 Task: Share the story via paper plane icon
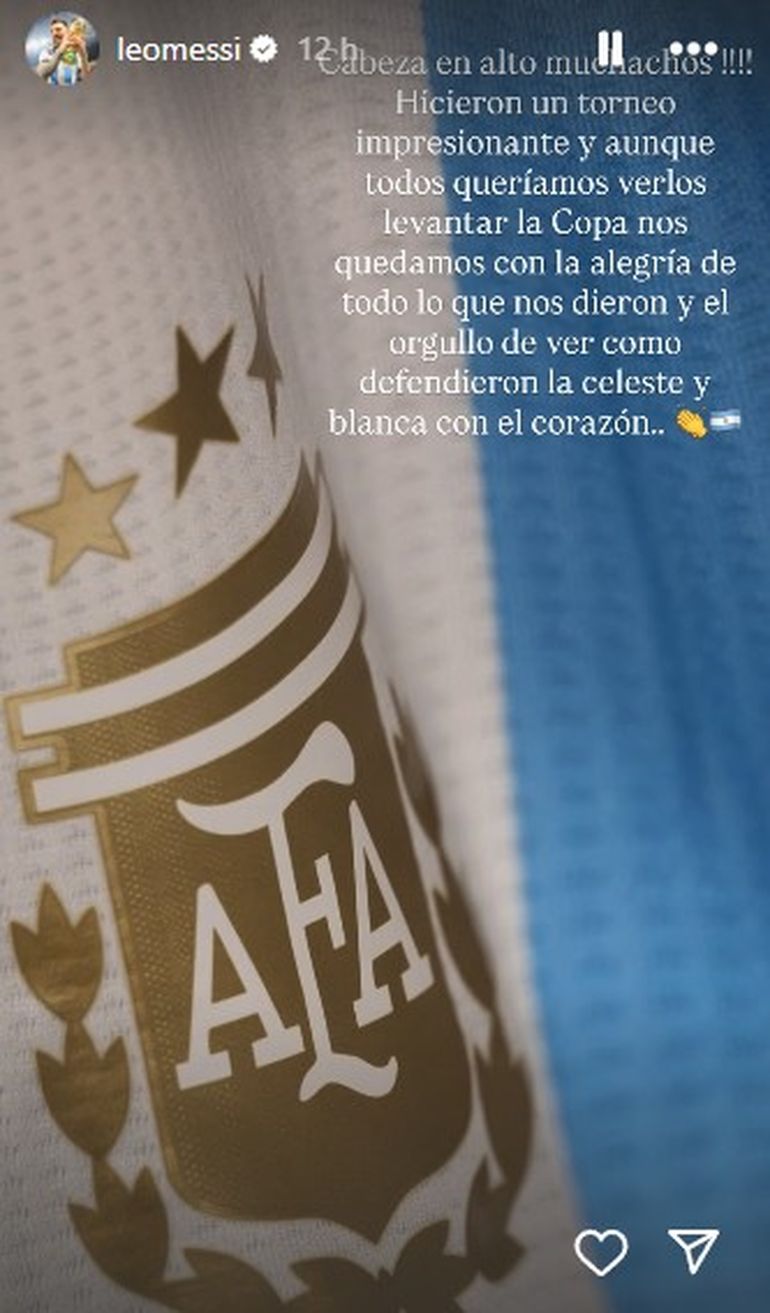tap(694, 1251)
